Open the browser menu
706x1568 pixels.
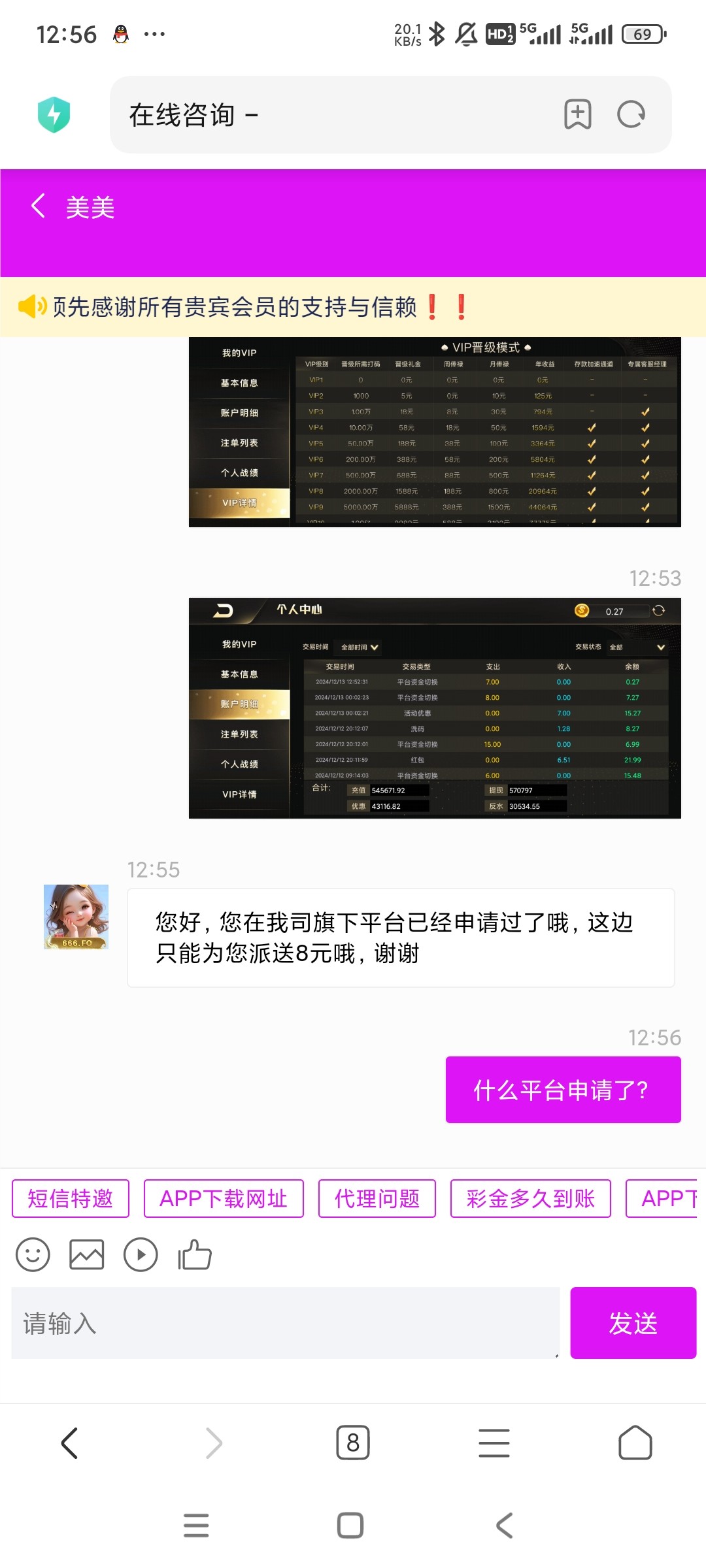coord(494,1443)
